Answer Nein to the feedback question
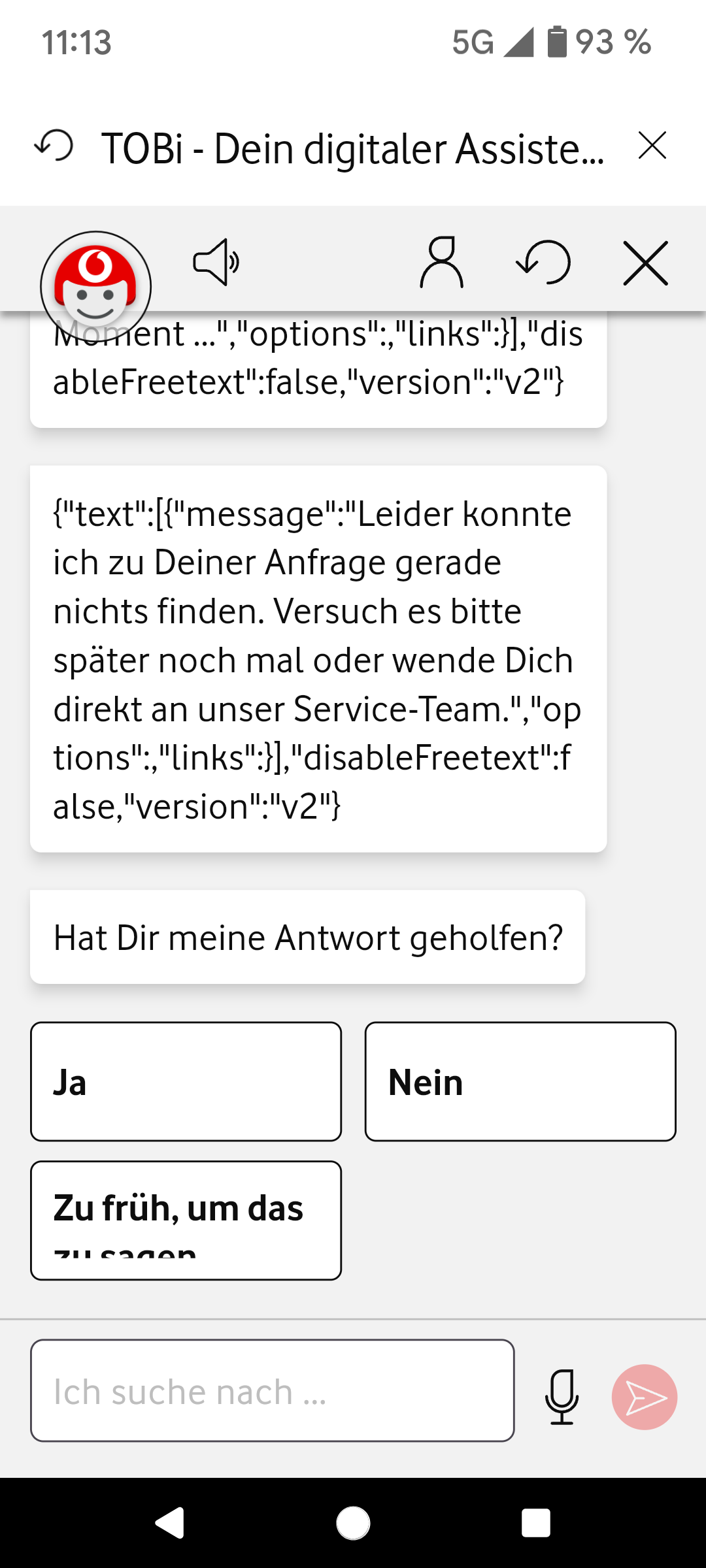 coord(520,1081)
